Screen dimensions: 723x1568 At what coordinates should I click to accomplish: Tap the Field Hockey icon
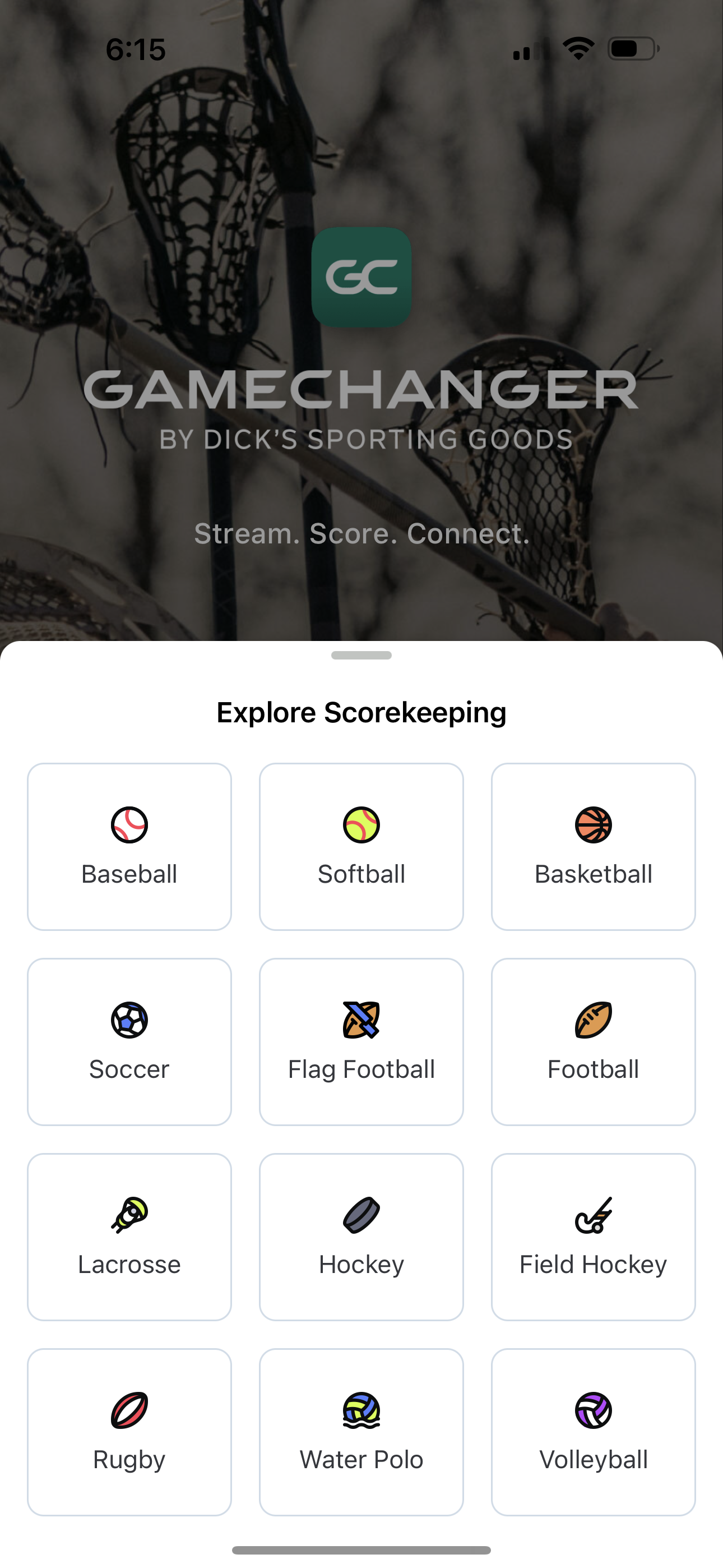594,1216
